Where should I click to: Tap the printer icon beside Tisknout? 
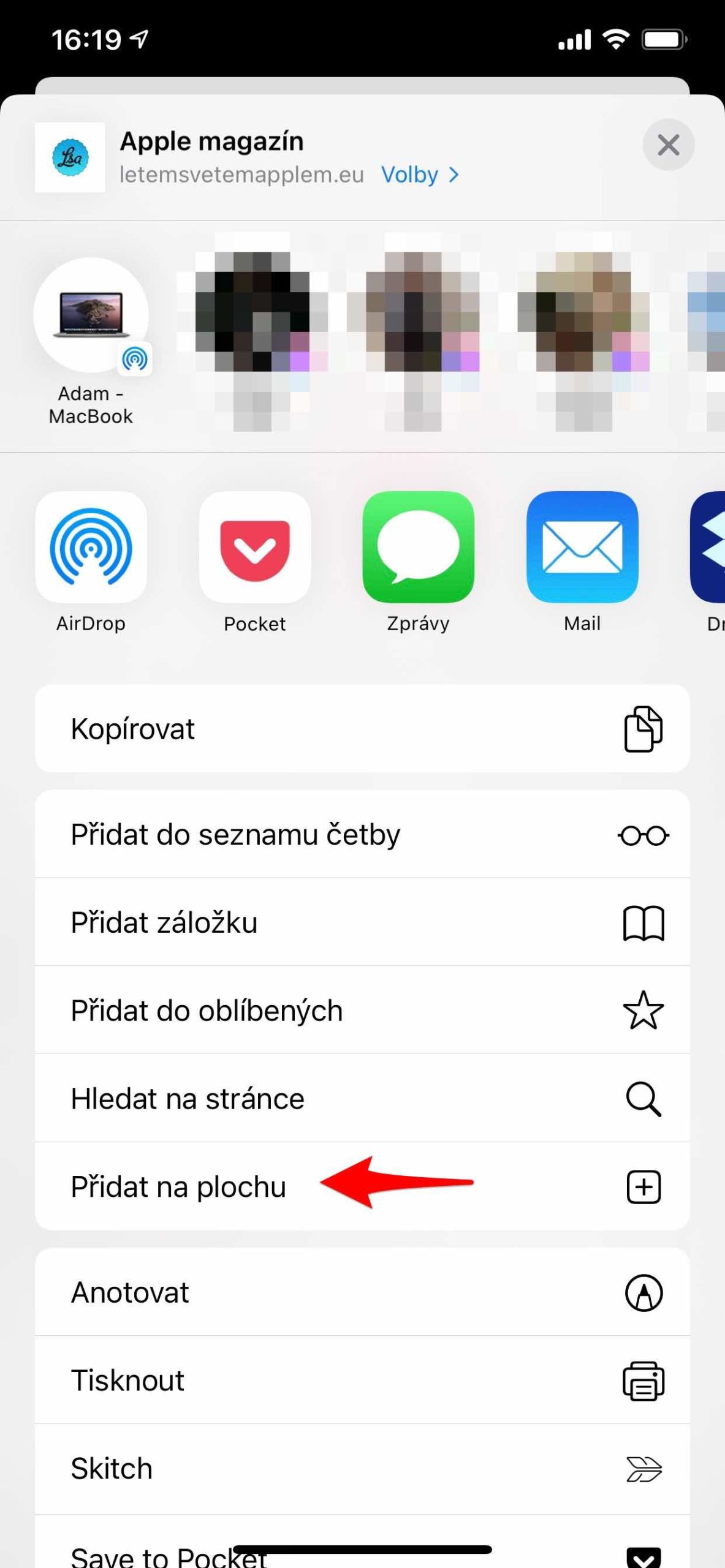643,1381
